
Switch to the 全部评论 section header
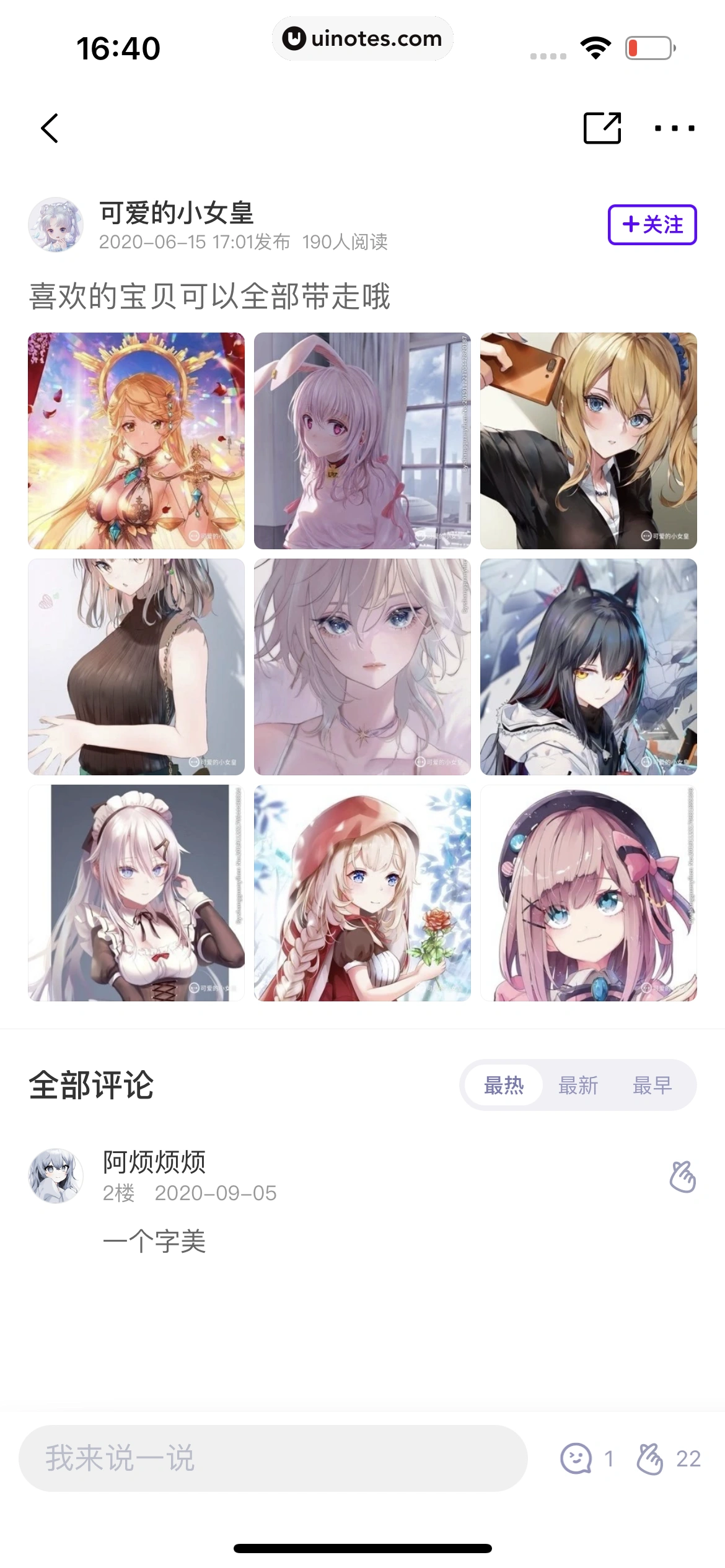92,1084
